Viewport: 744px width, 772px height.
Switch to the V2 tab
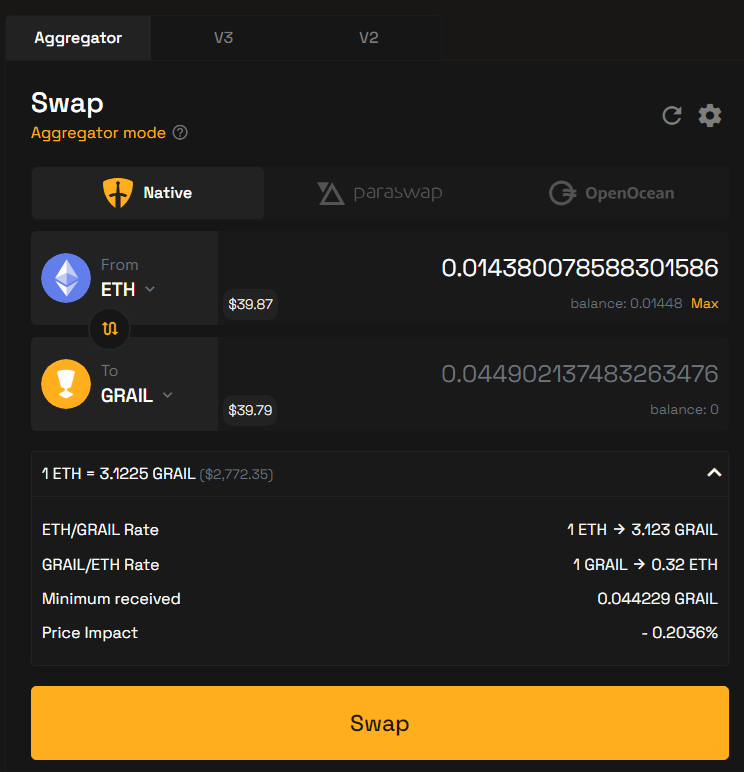(368, 38)
